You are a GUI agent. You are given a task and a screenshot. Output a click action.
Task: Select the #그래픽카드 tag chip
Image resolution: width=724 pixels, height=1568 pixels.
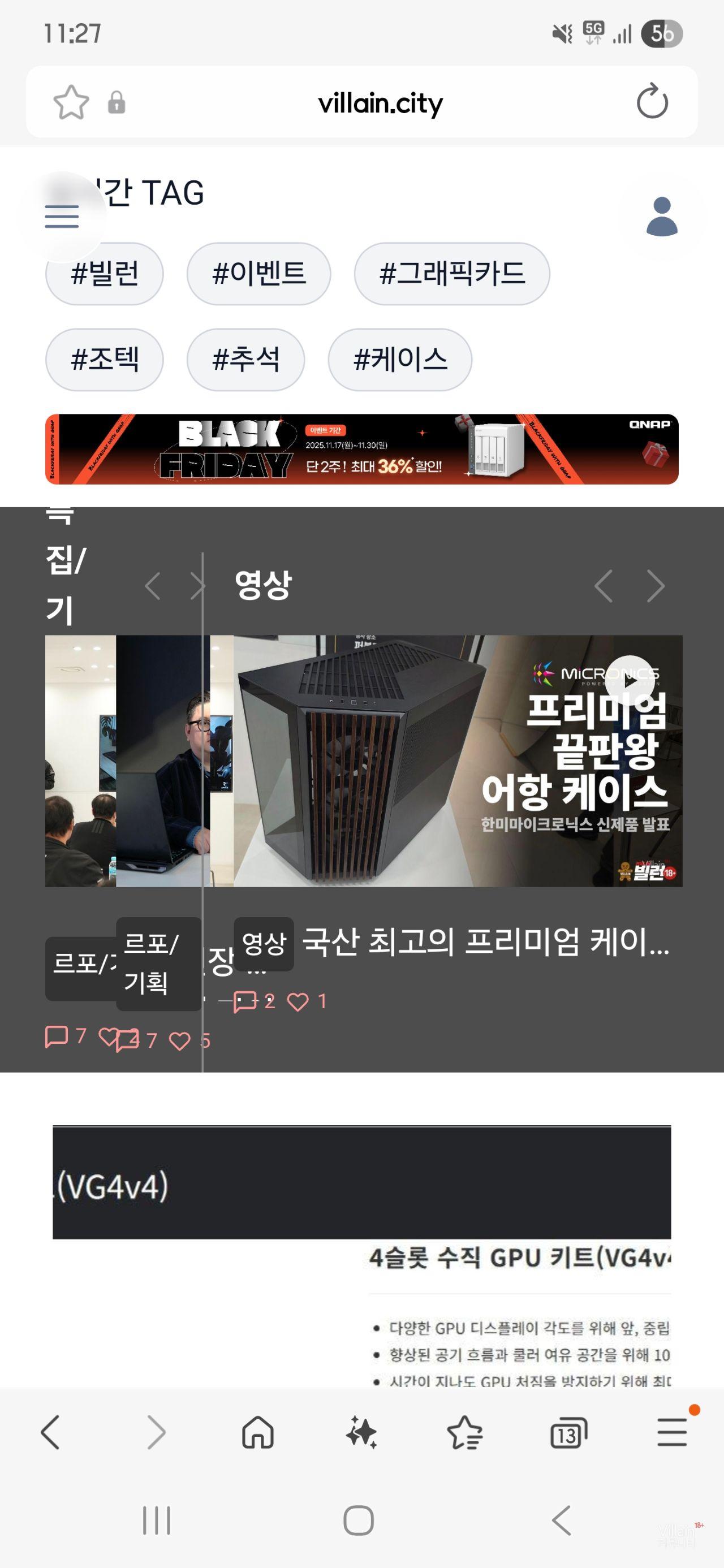point(451,273)
